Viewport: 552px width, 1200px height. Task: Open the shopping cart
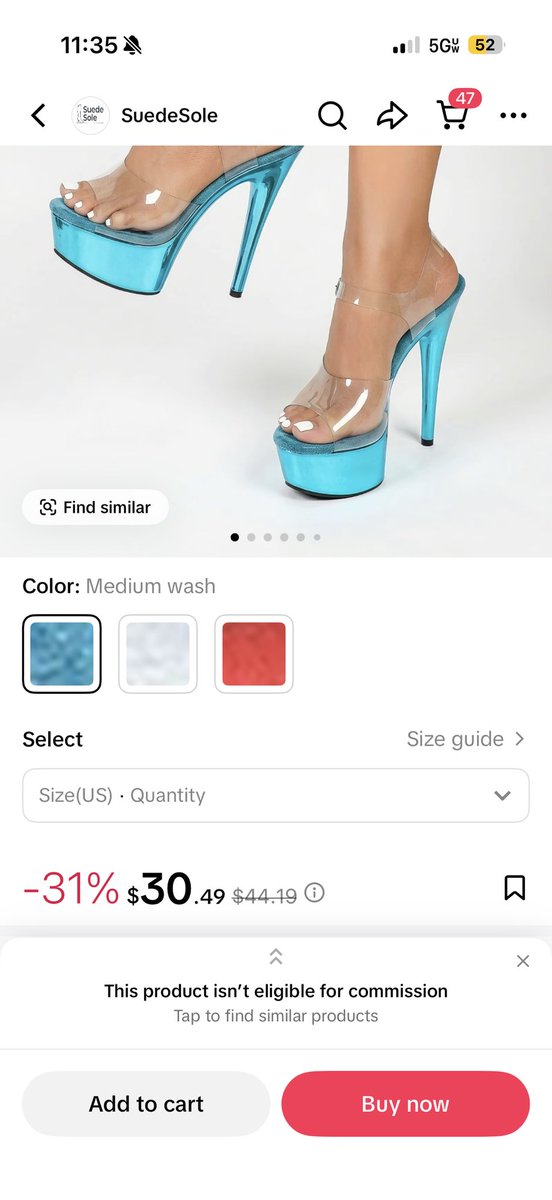[455, 112]
